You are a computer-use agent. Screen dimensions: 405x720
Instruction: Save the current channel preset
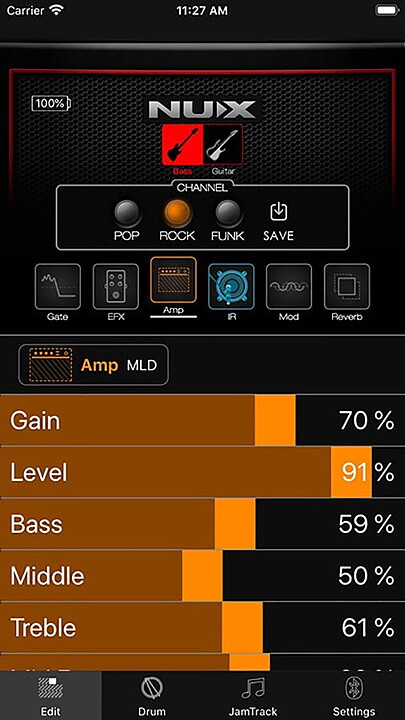278,222
